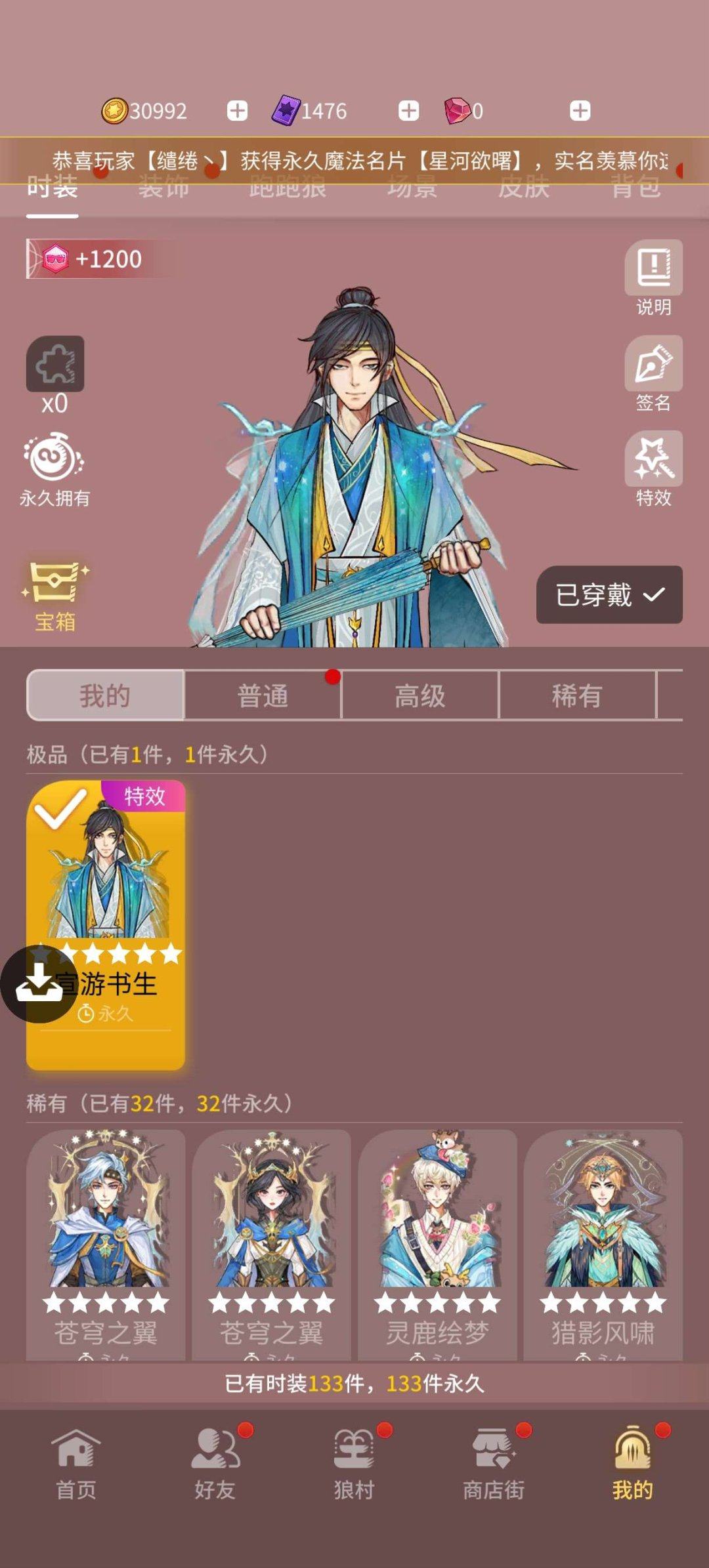
Task: Add more purple cards
Action: click(408, 111)
